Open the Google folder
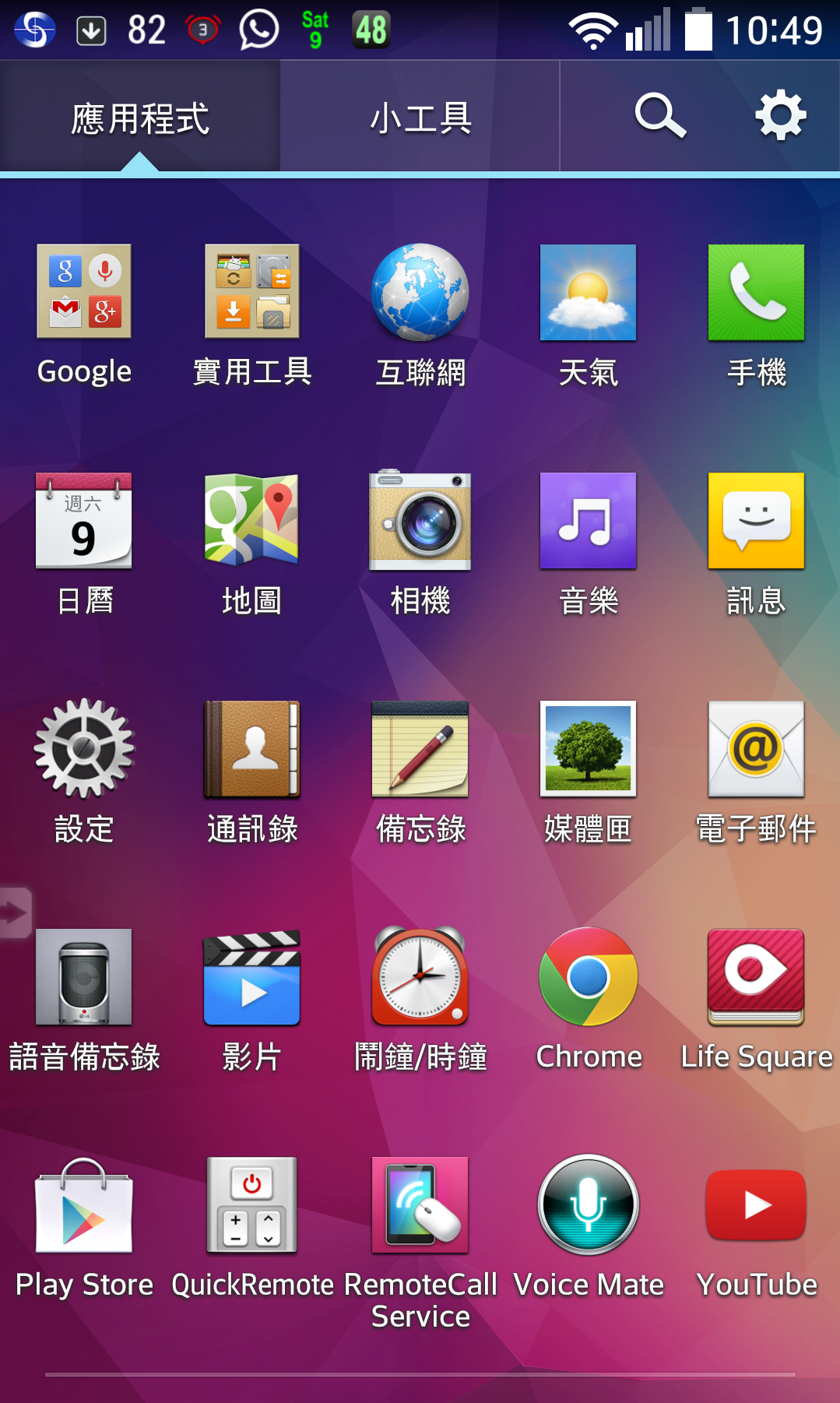840x1403 pixels. coord(84,292)
